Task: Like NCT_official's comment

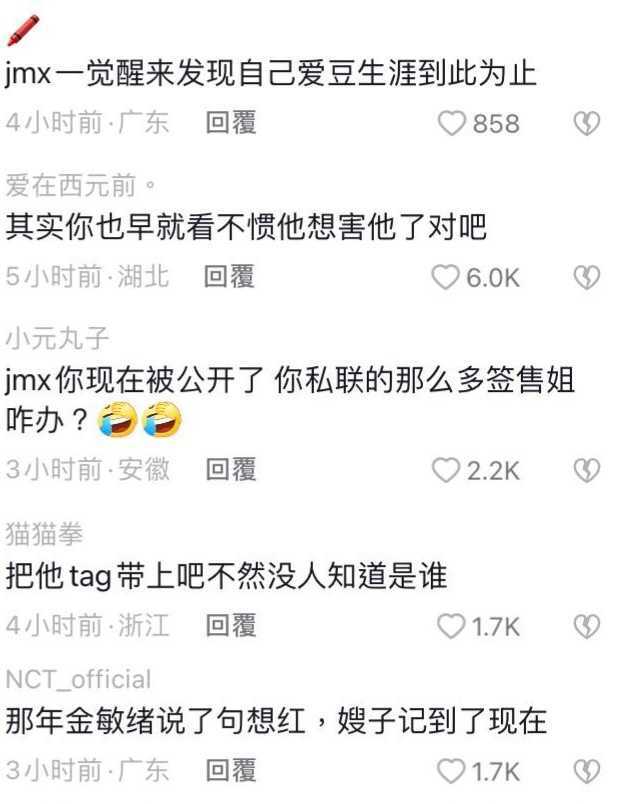Action: point(451,772)
